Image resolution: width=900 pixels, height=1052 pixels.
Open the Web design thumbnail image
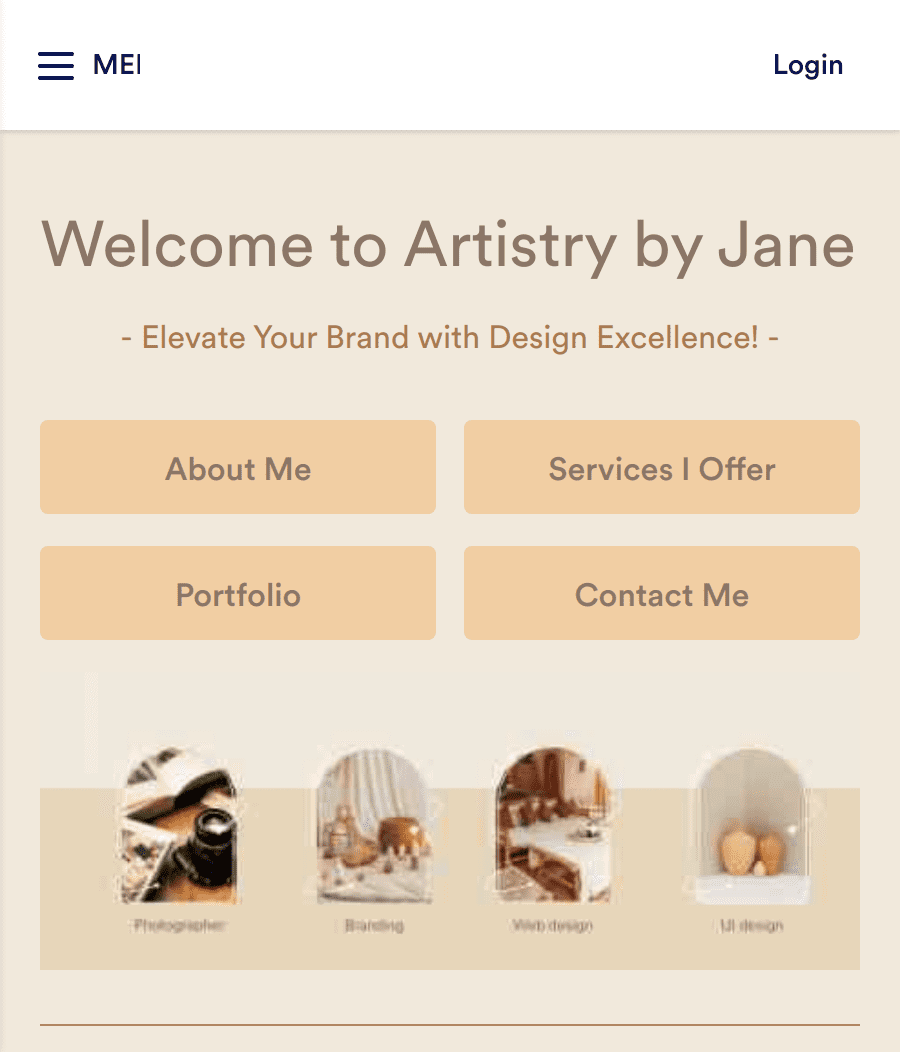click(553, 825)
